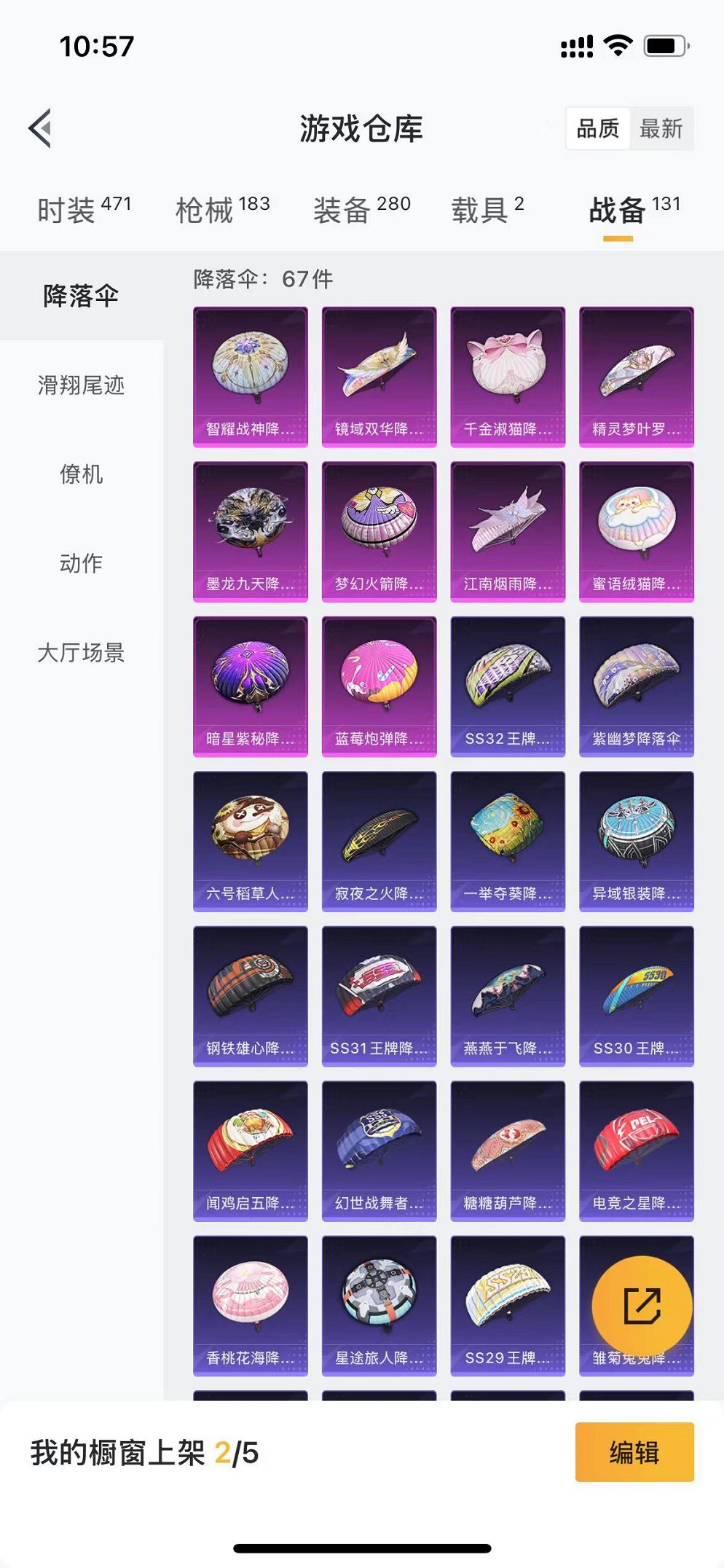Viewport: 724px width, 1568px height.
Task: Switch to the 枪械 tab
Action: pos(222,210)
